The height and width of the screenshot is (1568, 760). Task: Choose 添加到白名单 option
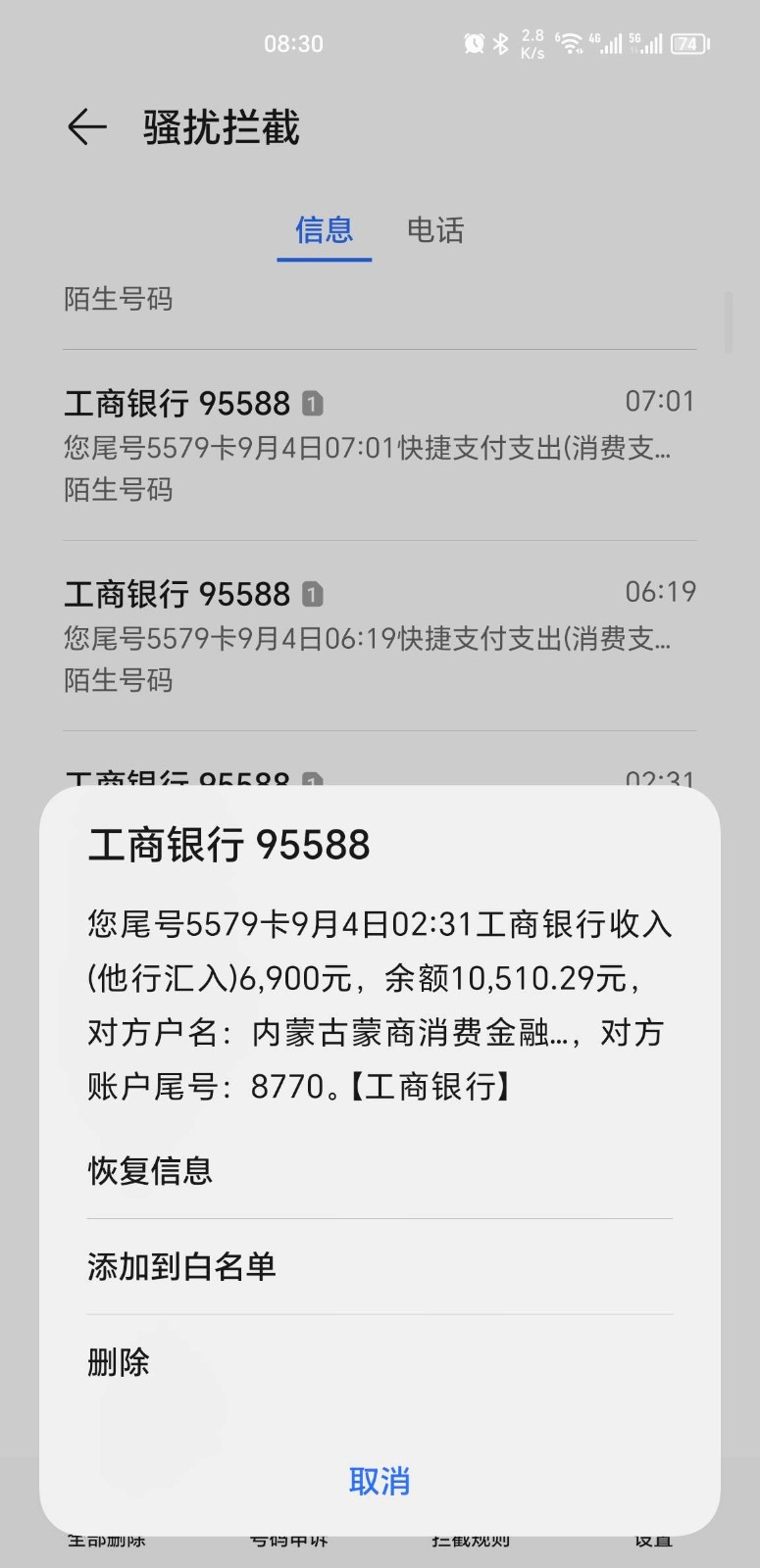pyautogui.click(x=380, y=1266)
